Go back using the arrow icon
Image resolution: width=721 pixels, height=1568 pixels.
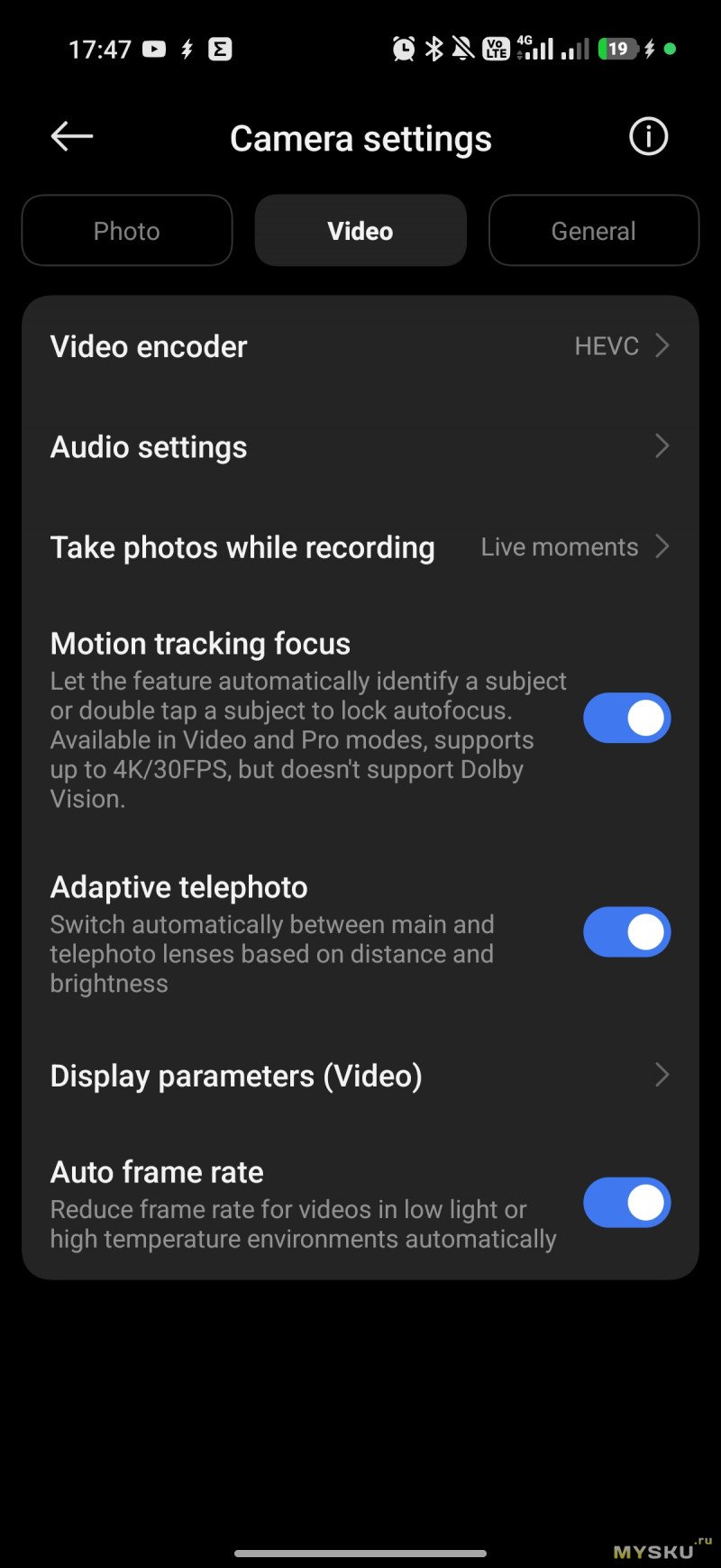click(x=72, y=137)
